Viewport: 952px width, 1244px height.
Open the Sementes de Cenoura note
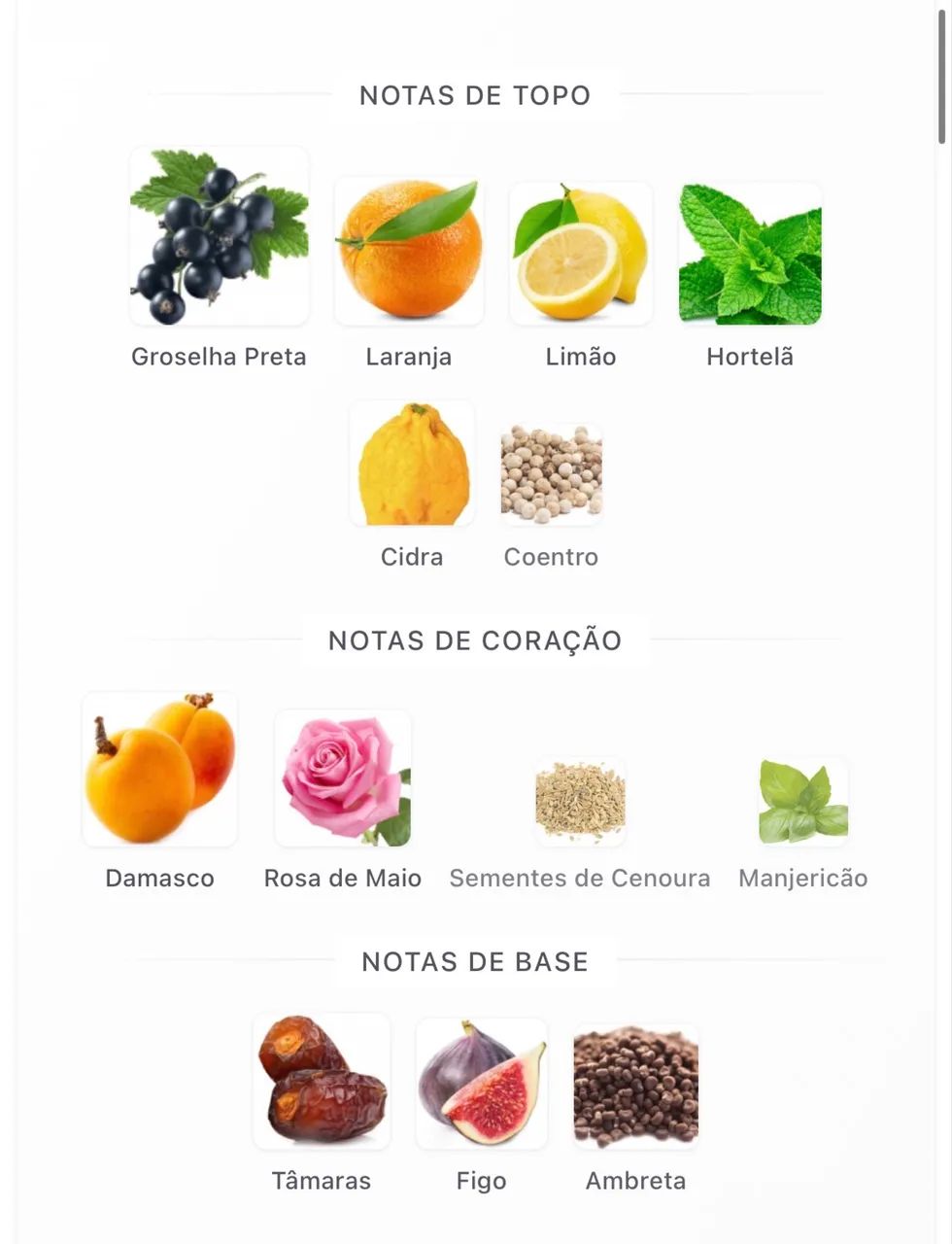580,802
